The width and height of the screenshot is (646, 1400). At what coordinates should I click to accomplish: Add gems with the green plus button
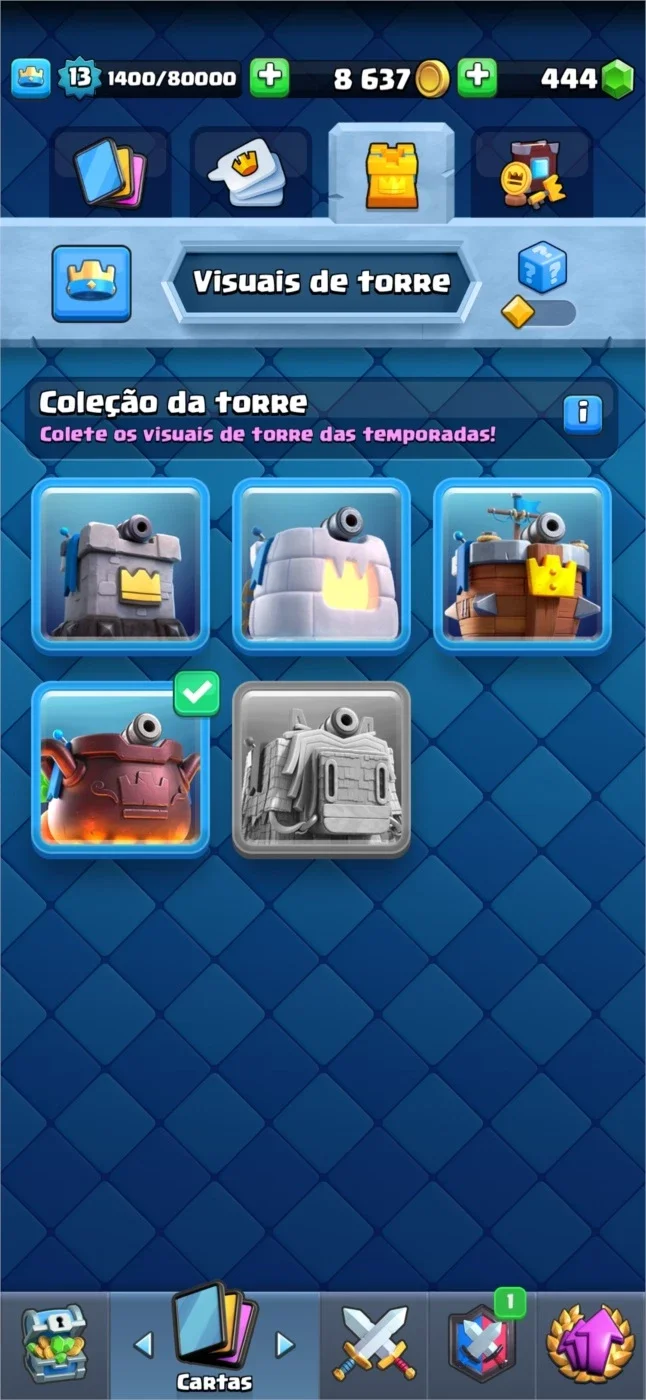(477, 78)
